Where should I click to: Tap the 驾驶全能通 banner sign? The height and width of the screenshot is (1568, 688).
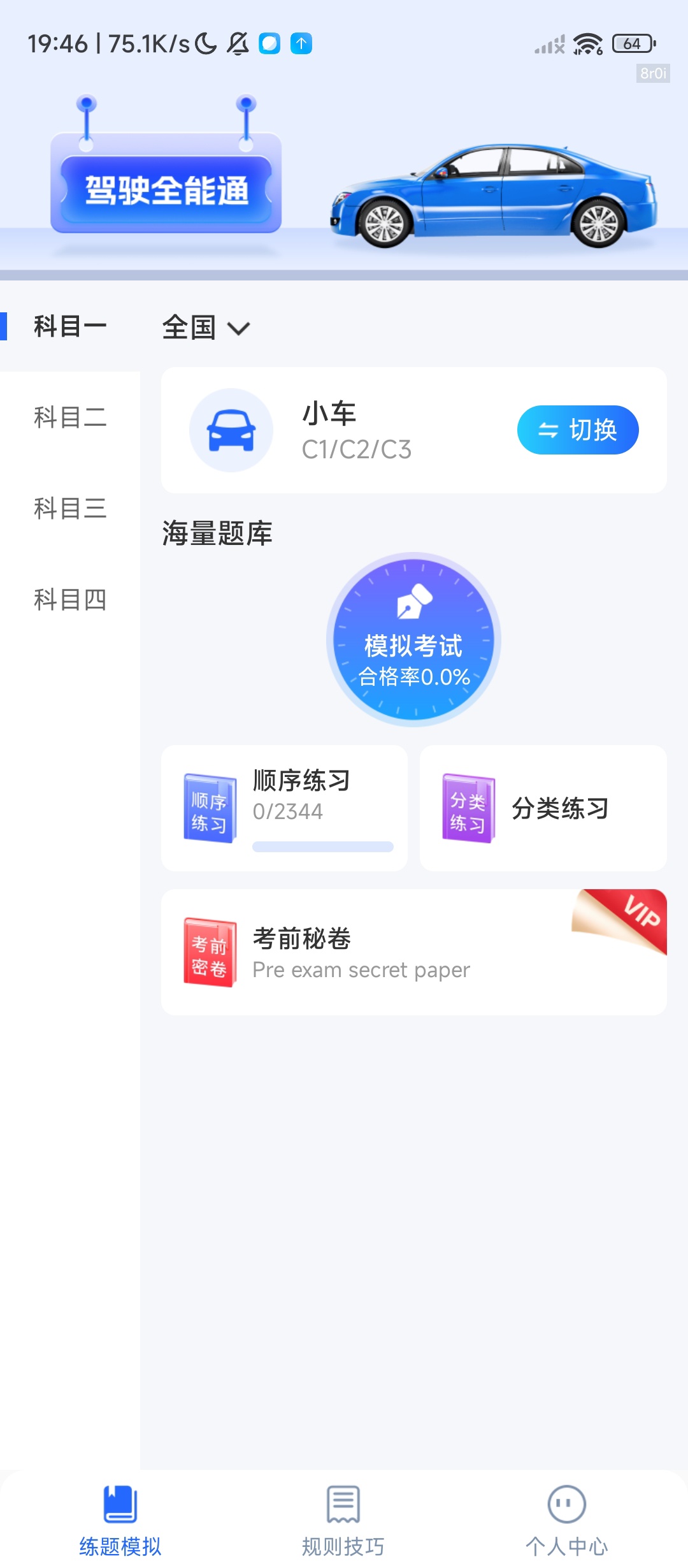(167, 188)
